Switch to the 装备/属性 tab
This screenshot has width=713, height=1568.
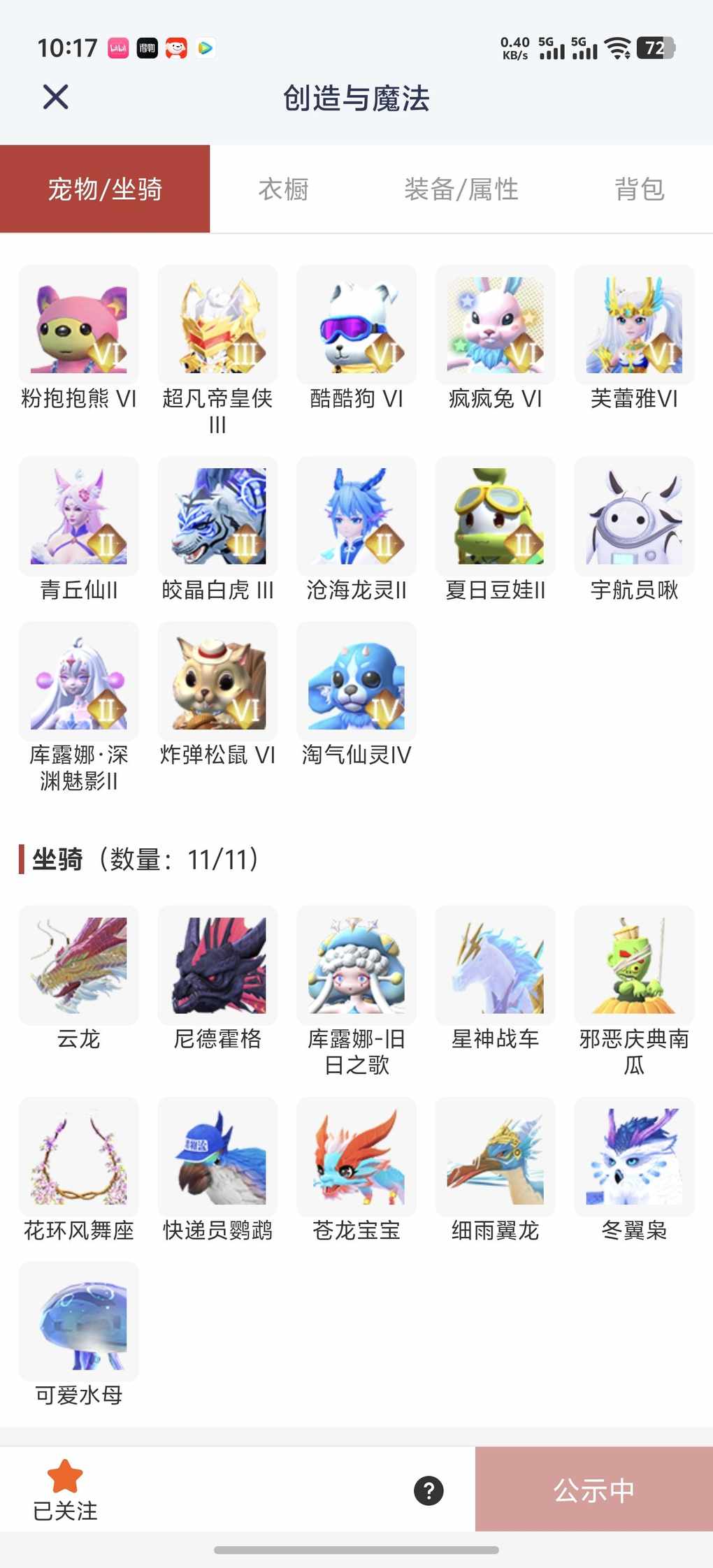(x=461, y=189)
